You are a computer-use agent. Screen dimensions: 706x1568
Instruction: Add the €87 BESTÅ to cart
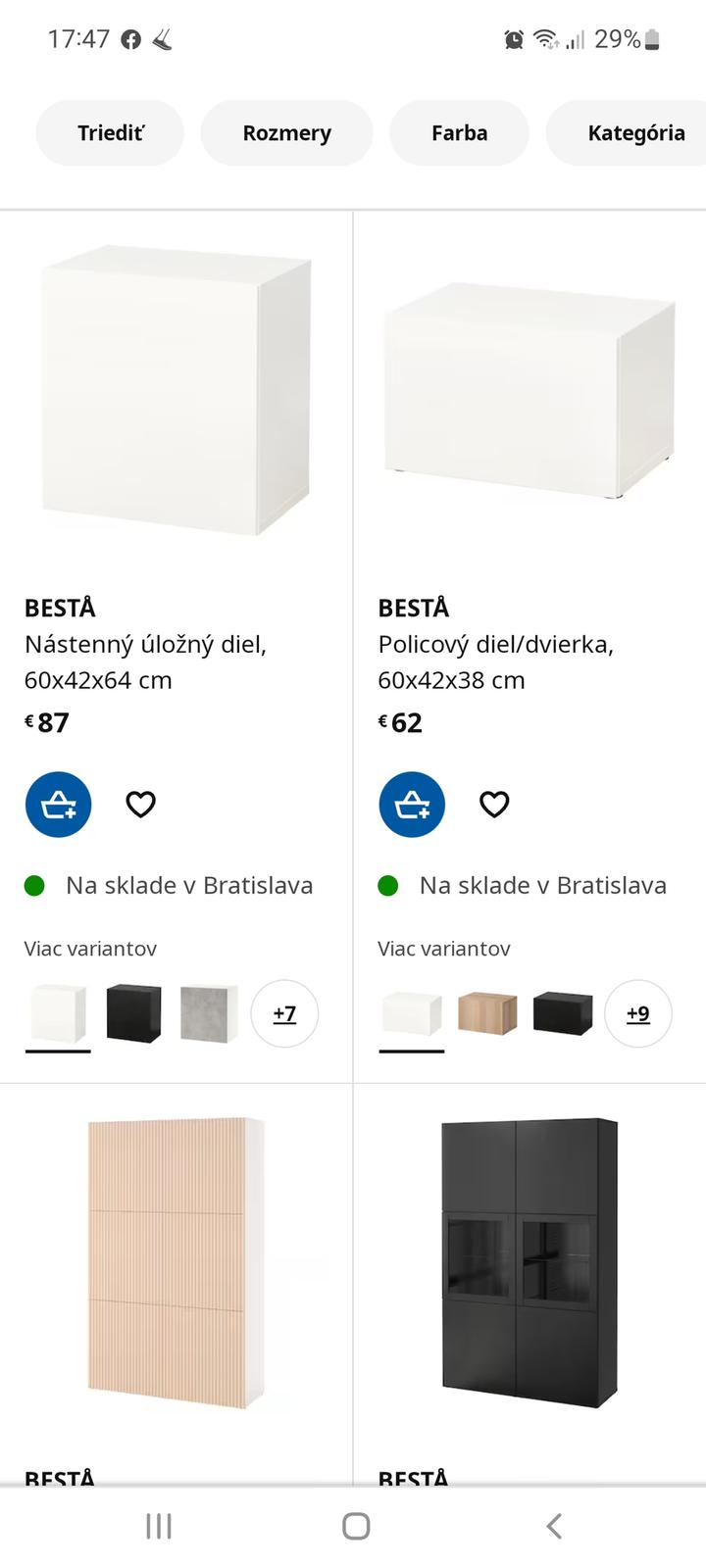[59, 805]
